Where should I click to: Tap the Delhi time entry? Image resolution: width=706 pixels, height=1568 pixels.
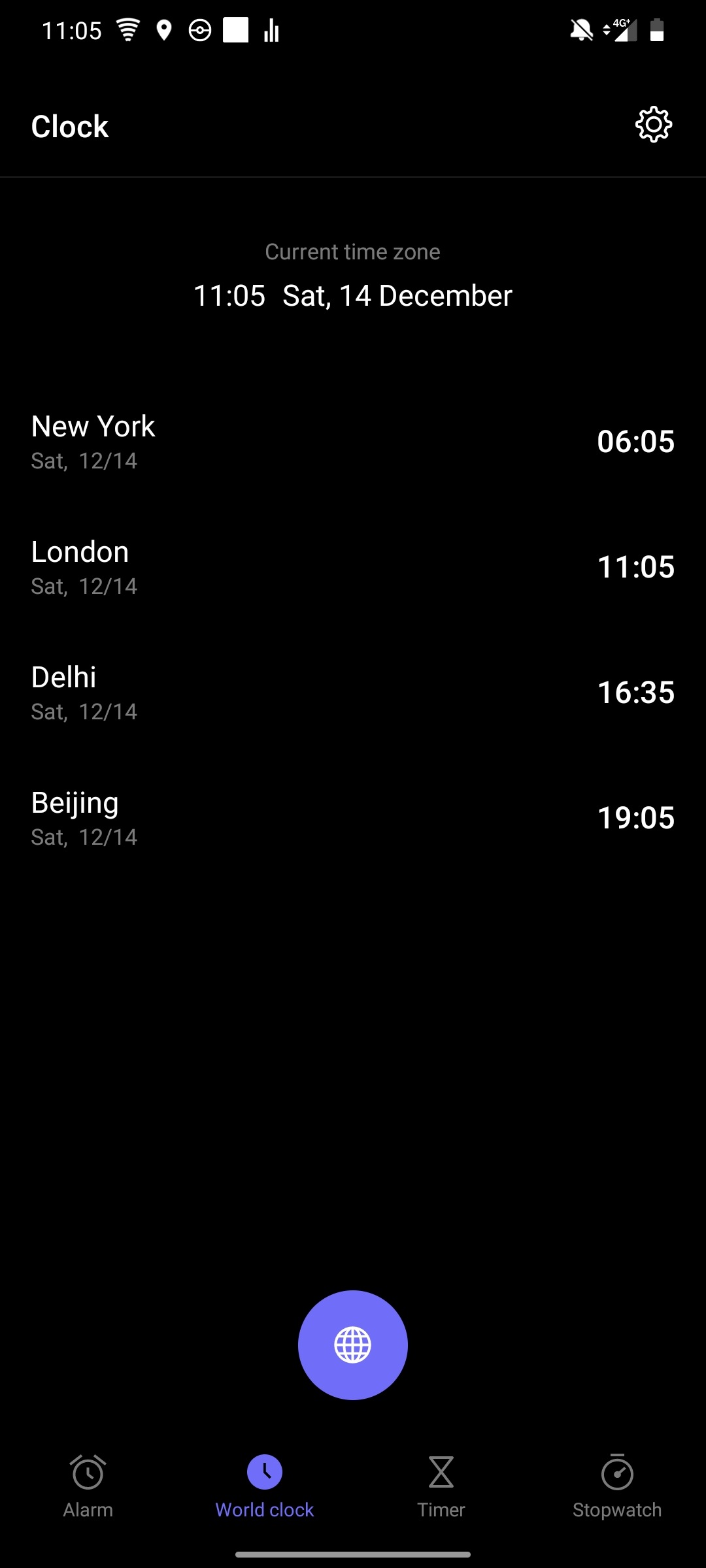[x=353, y=693]
